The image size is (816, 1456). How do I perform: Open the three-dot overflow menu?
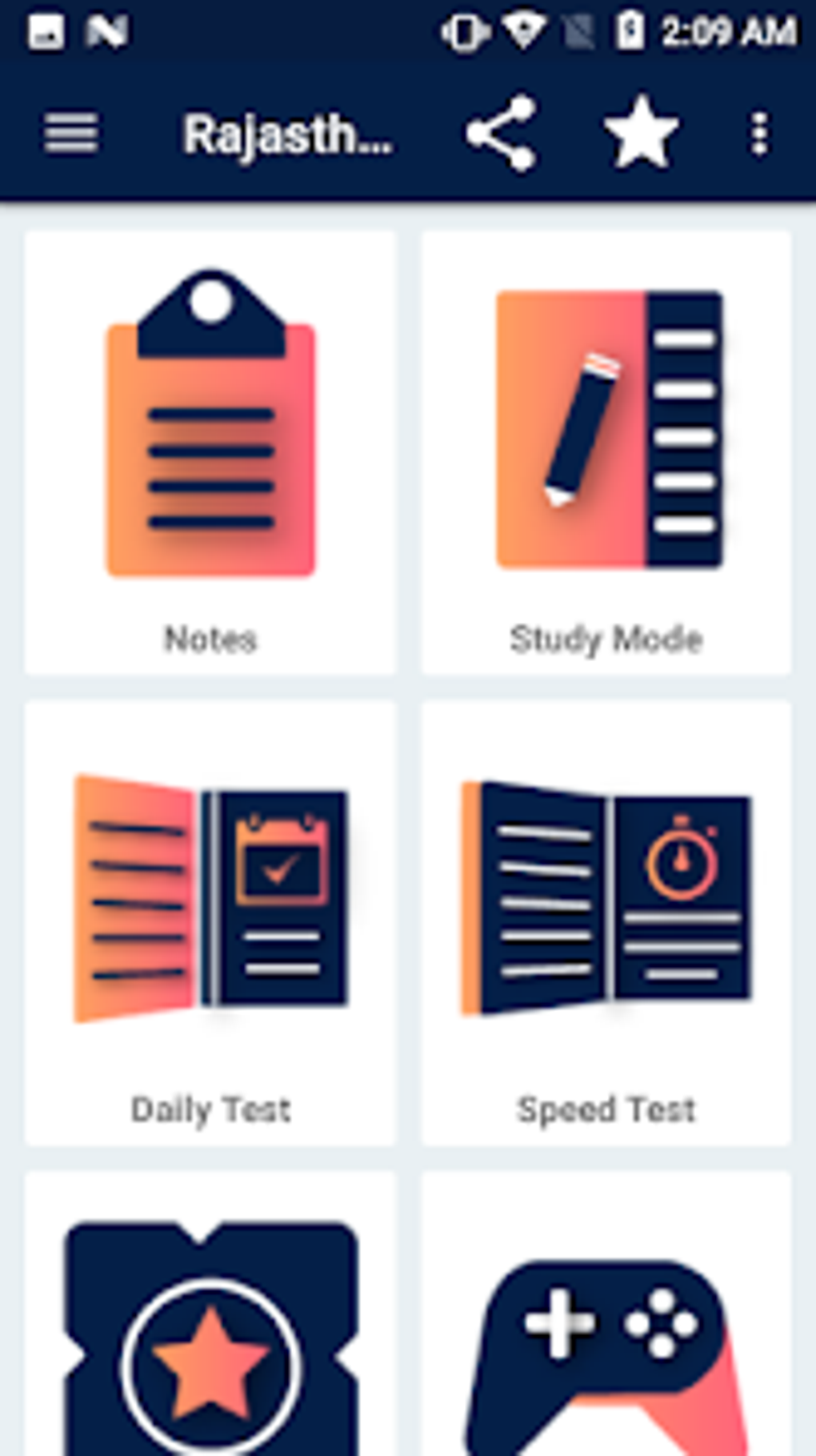pos(758,133)
